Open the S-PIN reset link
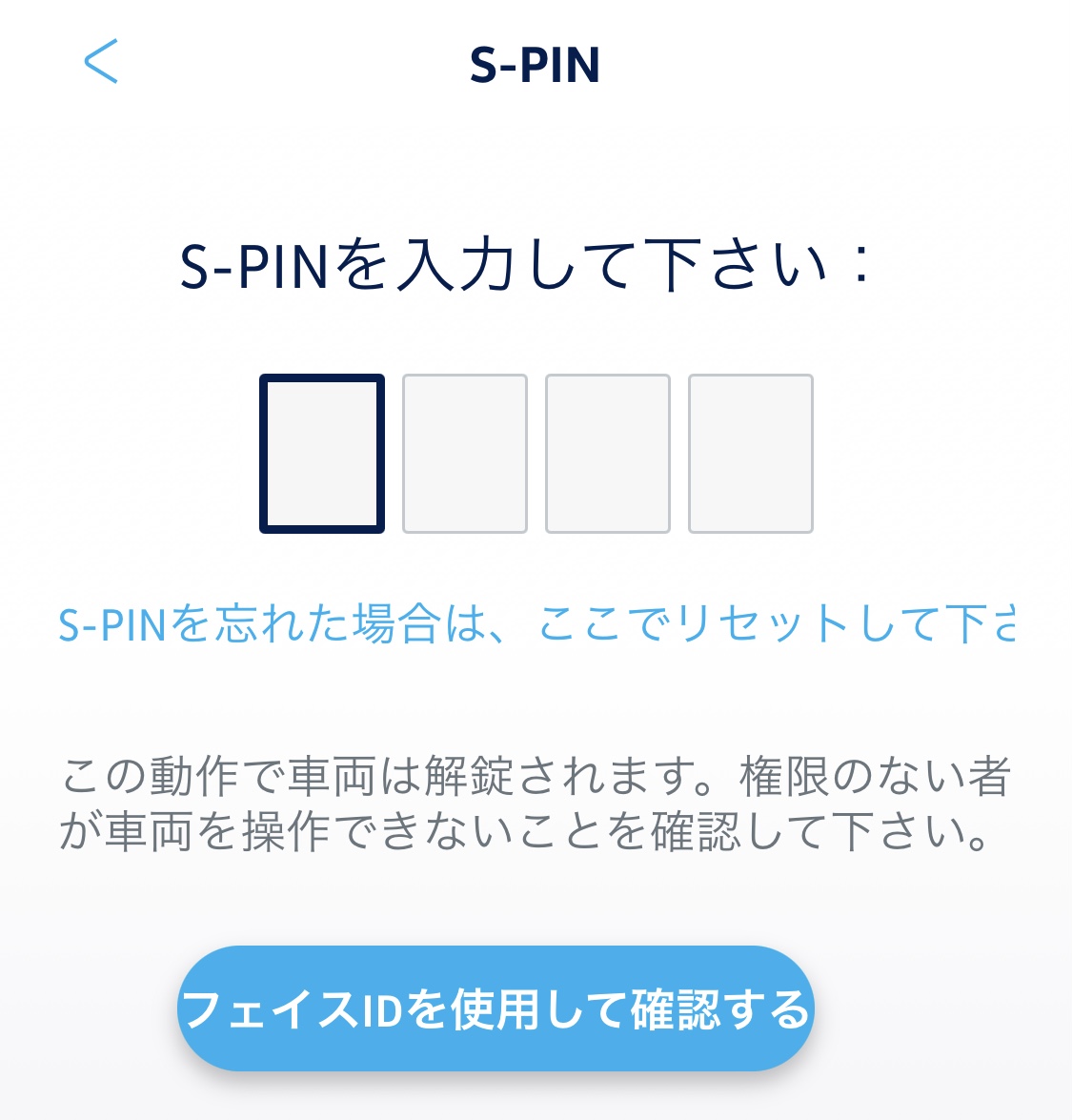Screen dimensions: 1072x1120 click(x=536, y=624)
